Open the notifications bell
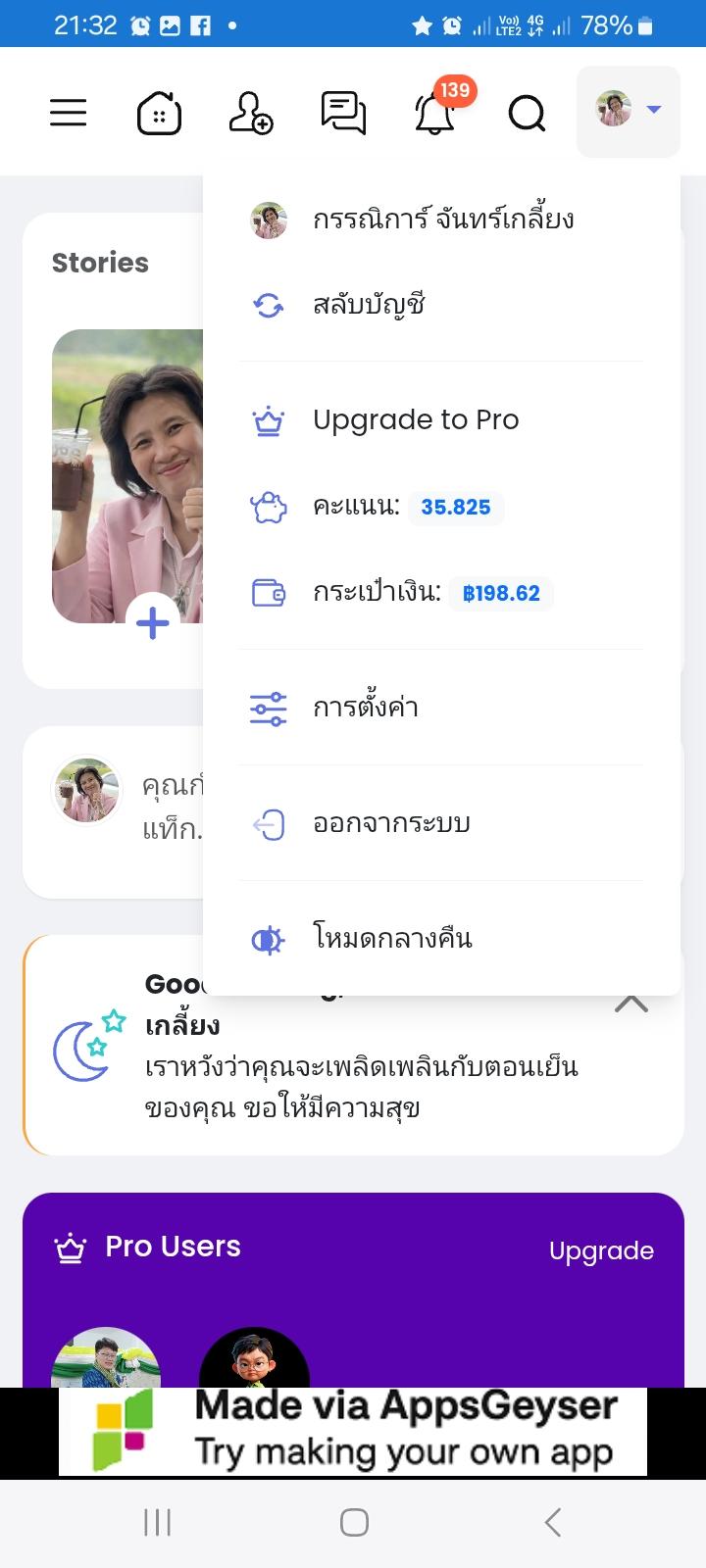The height and width of the screenshot is (1568, 706). 434,113
